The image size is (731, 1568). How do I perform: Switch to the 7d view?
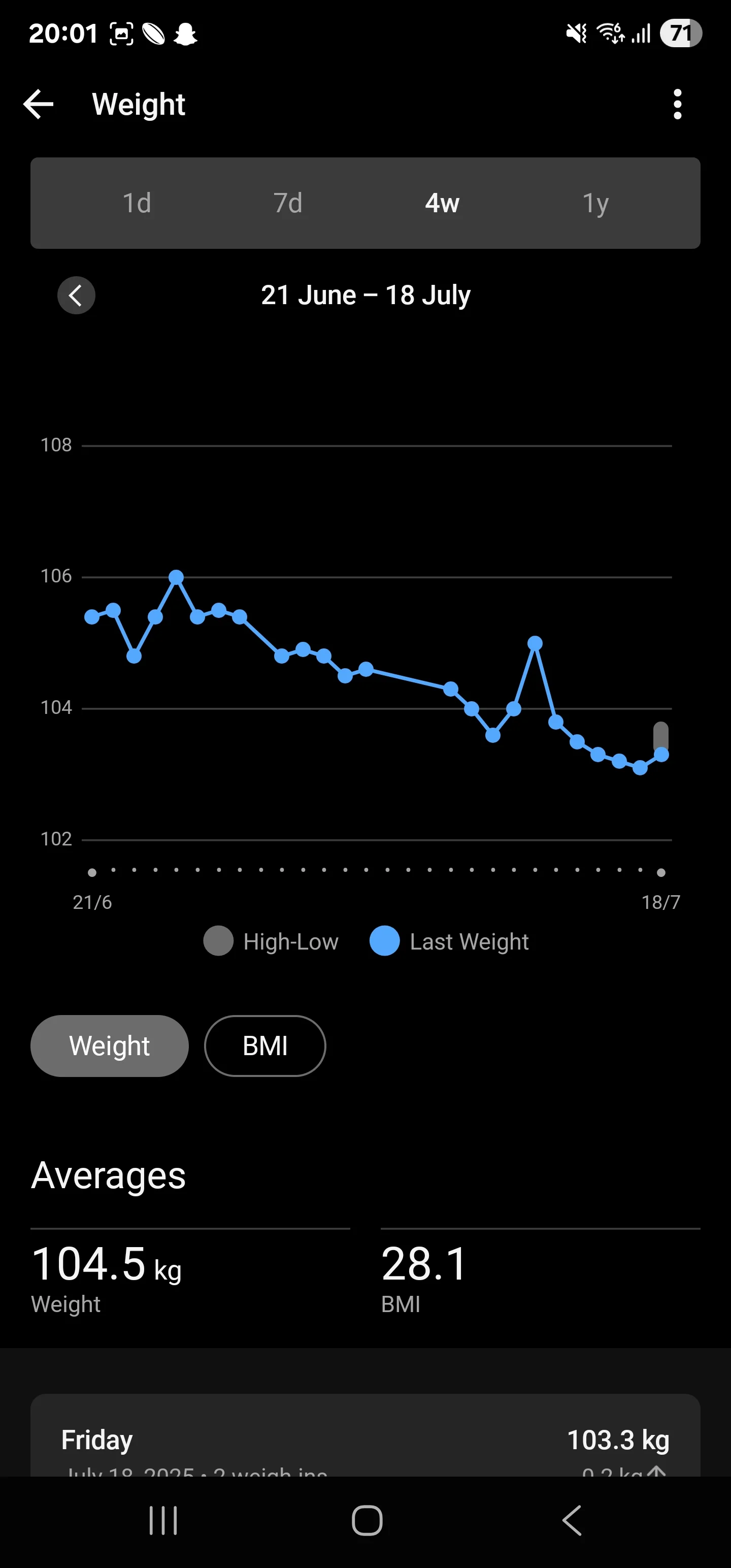(288, 203)
